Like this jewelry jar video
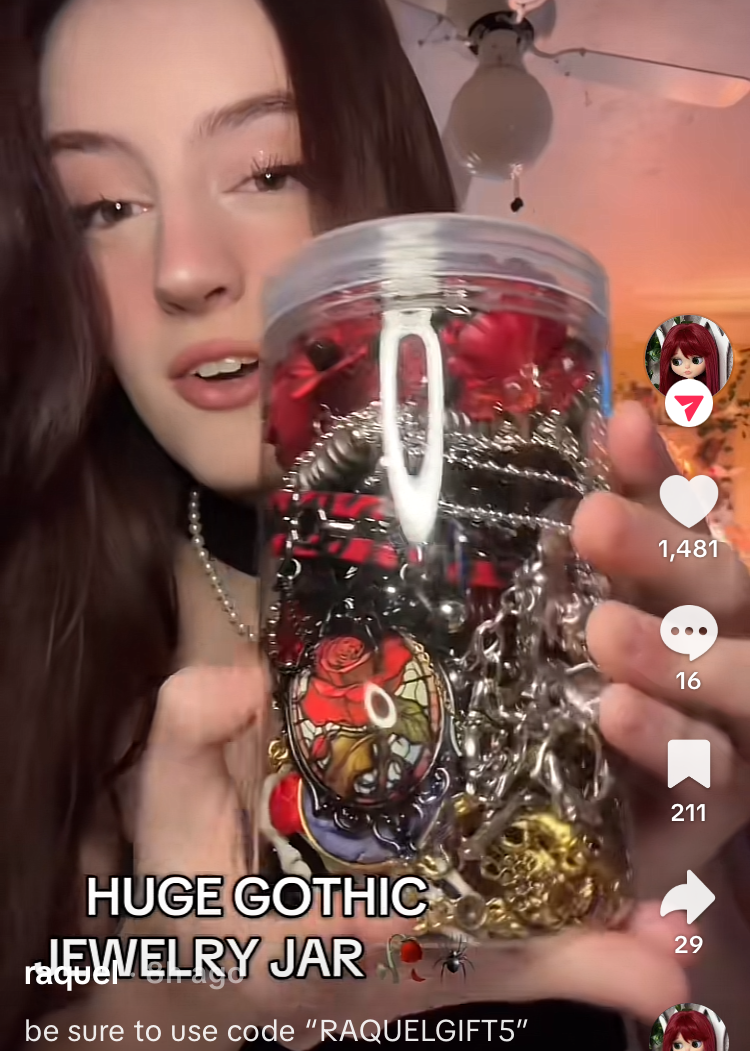The image size is (750, 1051). (688, 501)
